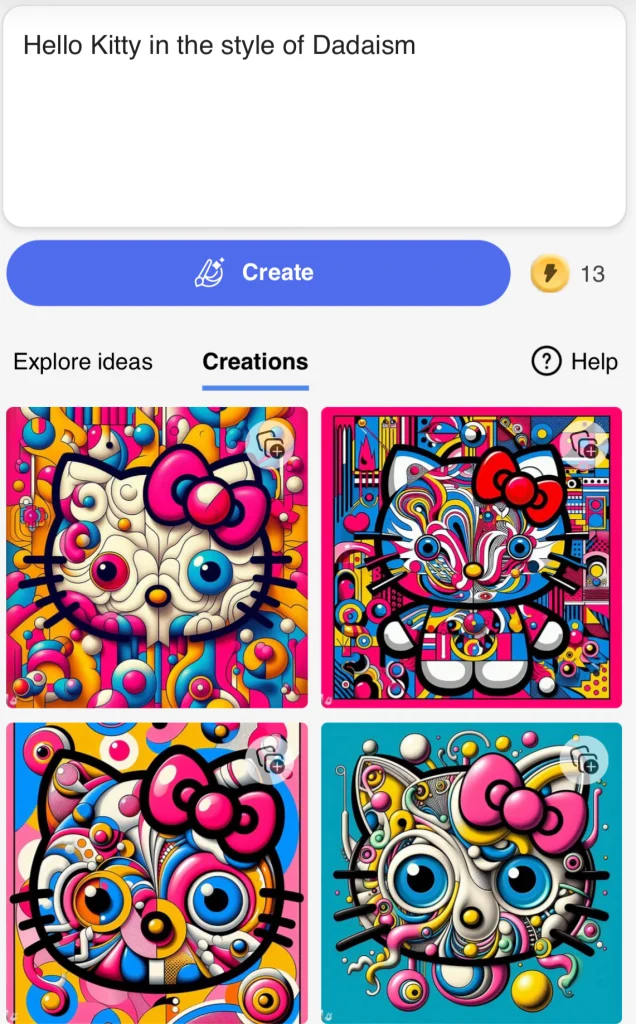The image size is (636, 1024).
Task: Open Help
Action: tap(574, 362)
